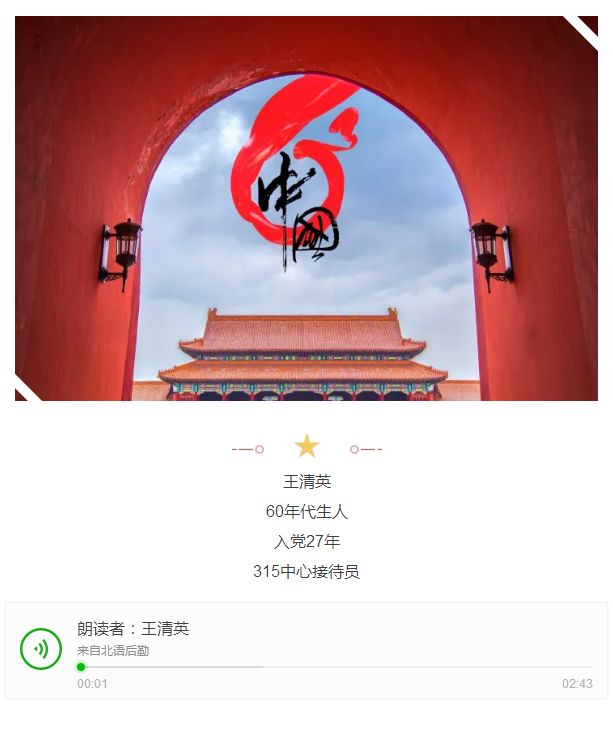
Task: Tap the audio progress bar to seek
Action: tap(335, 667)
